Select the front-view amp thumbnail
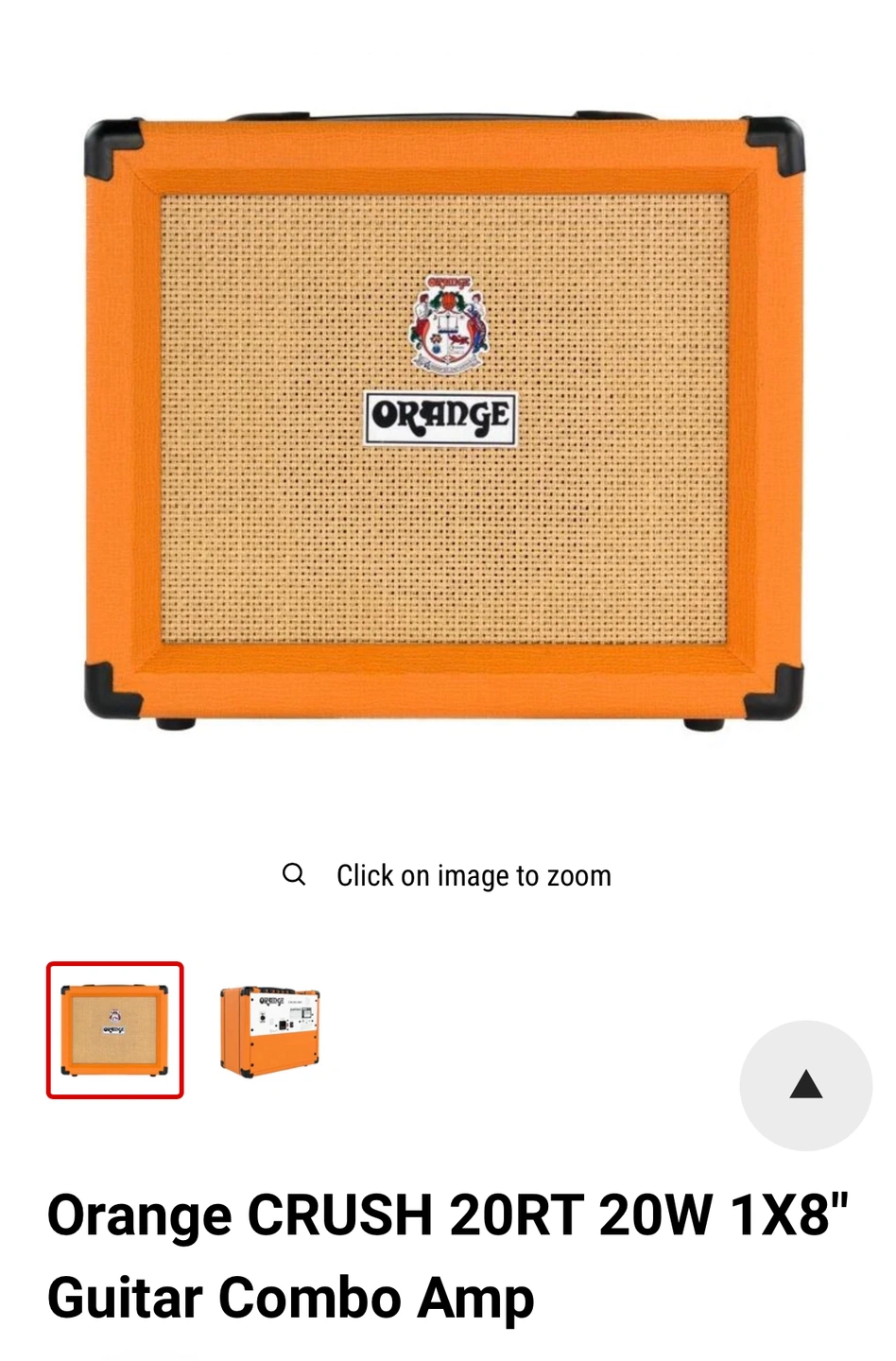Screen dimensions: 896x1361 (114, 1030)
